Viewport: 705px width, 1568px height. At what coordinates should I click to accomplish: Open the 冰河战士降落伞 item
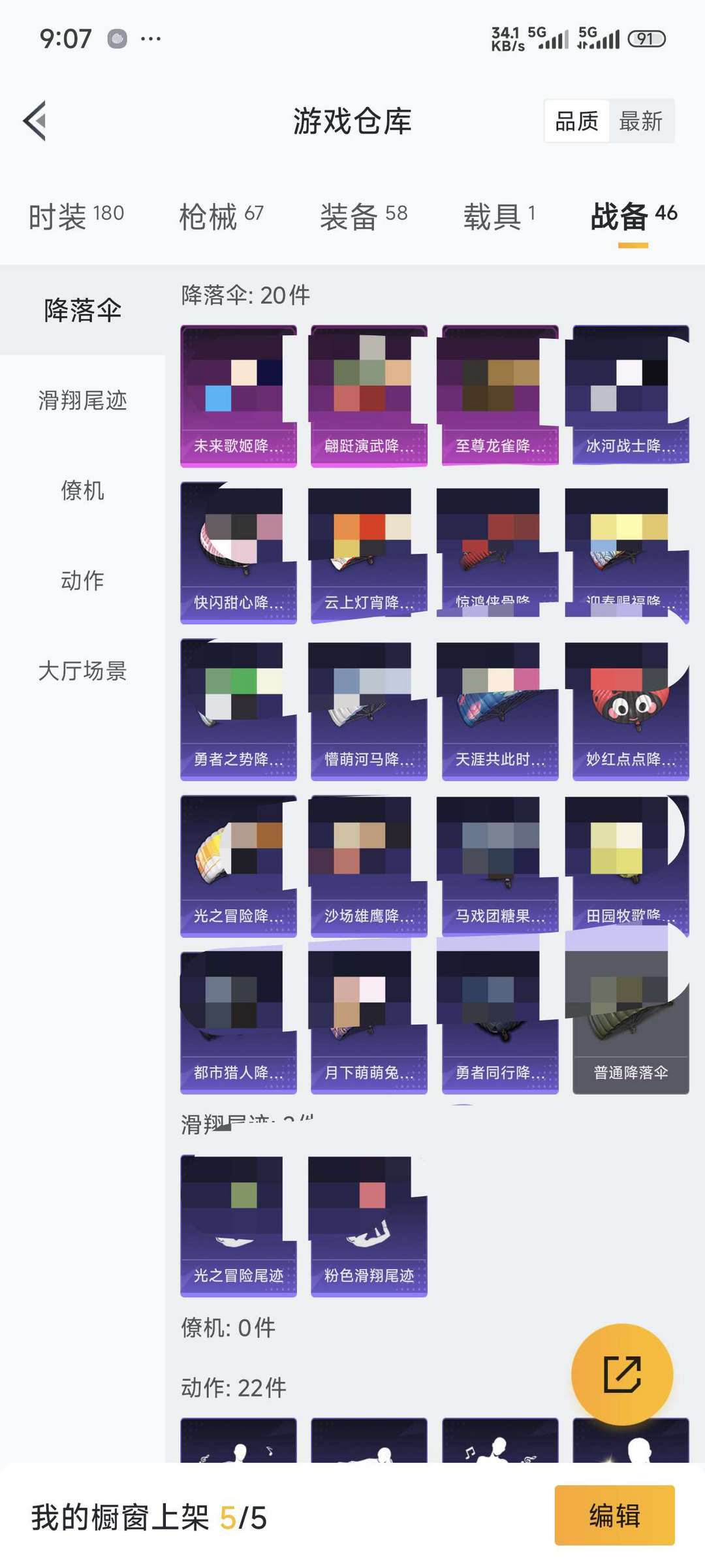pos(631,396)
